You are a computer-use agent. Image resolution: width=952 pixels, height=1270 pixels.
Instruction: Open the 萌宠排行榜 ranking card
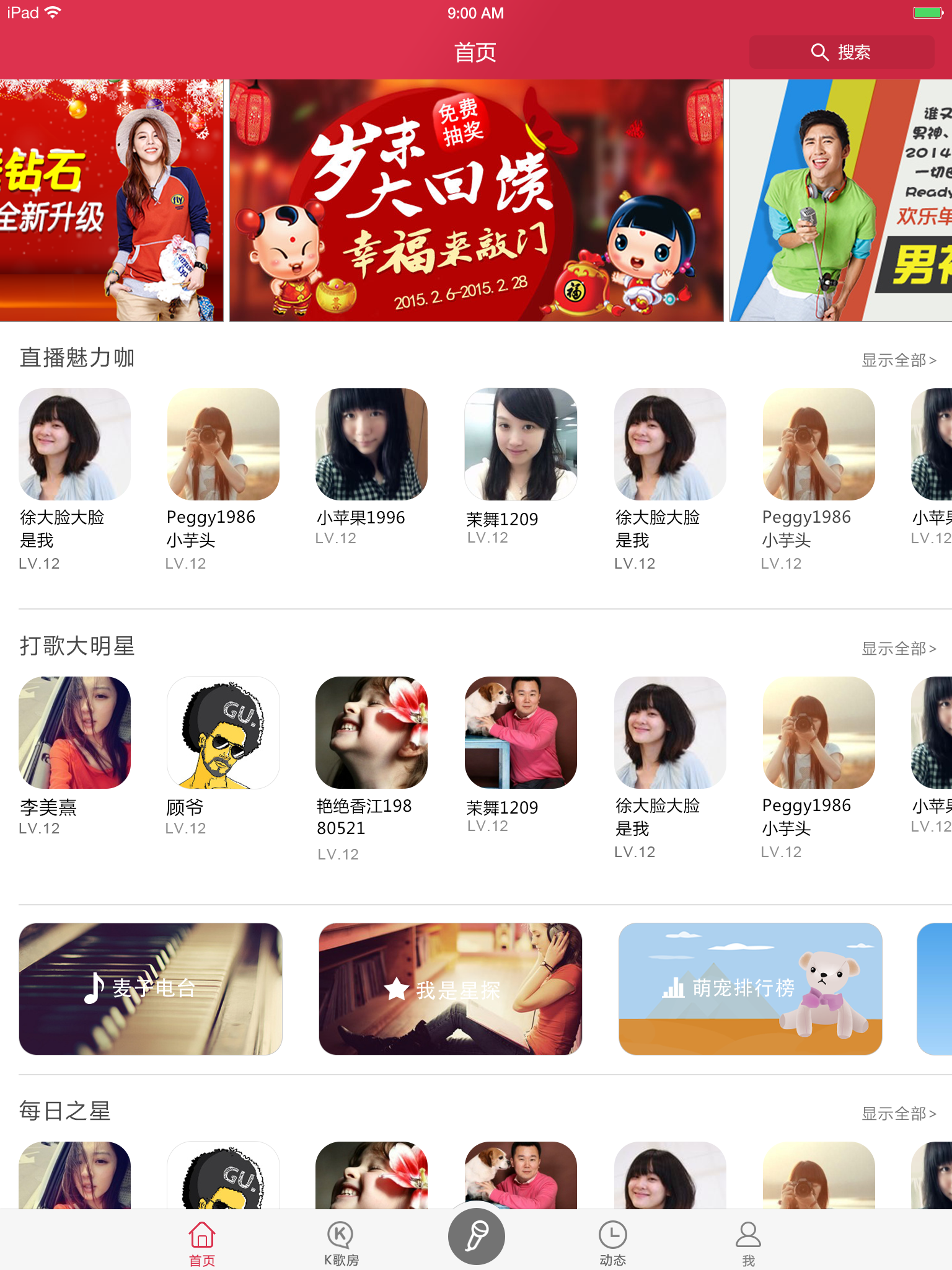pos(750,988)
